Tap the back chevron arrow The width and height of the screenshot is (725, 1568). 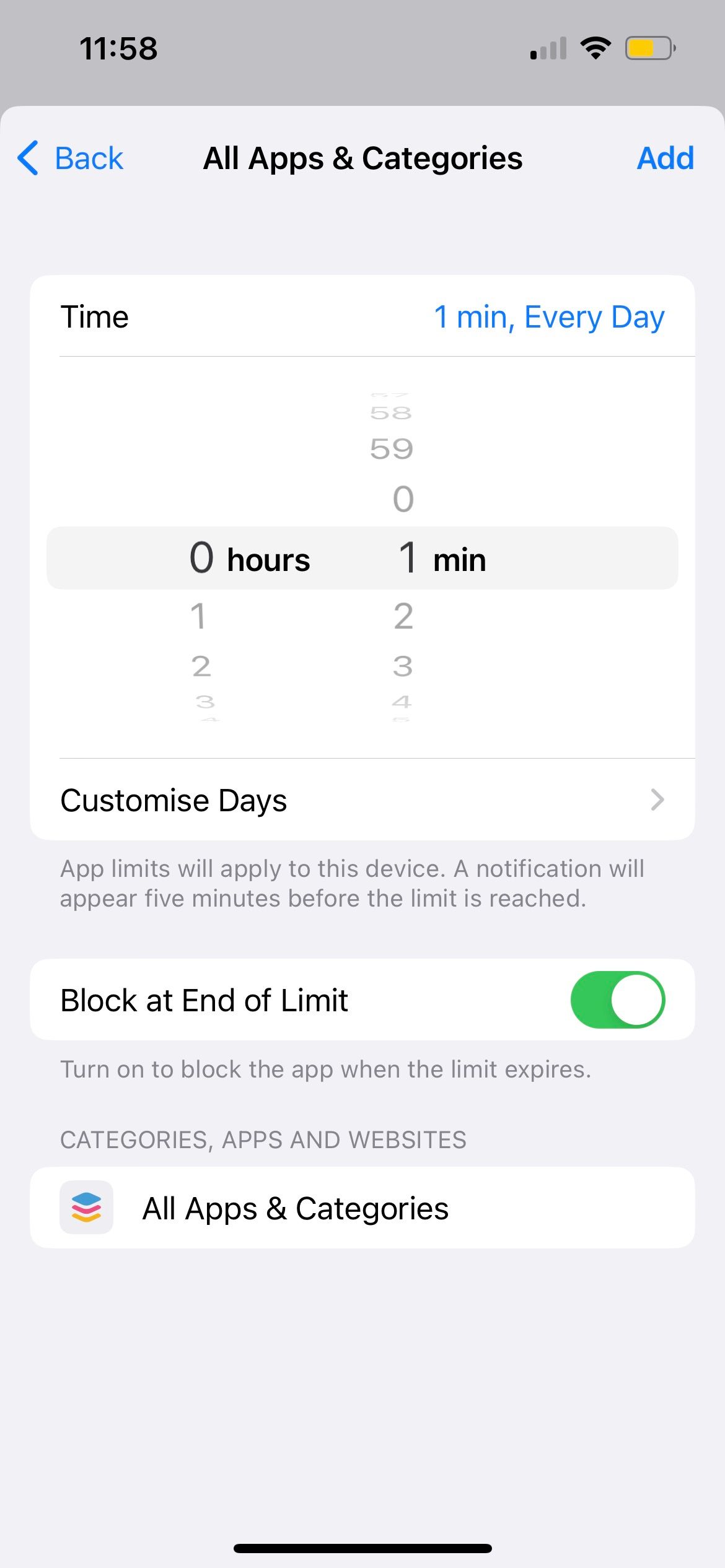click(x=27, y=158)
